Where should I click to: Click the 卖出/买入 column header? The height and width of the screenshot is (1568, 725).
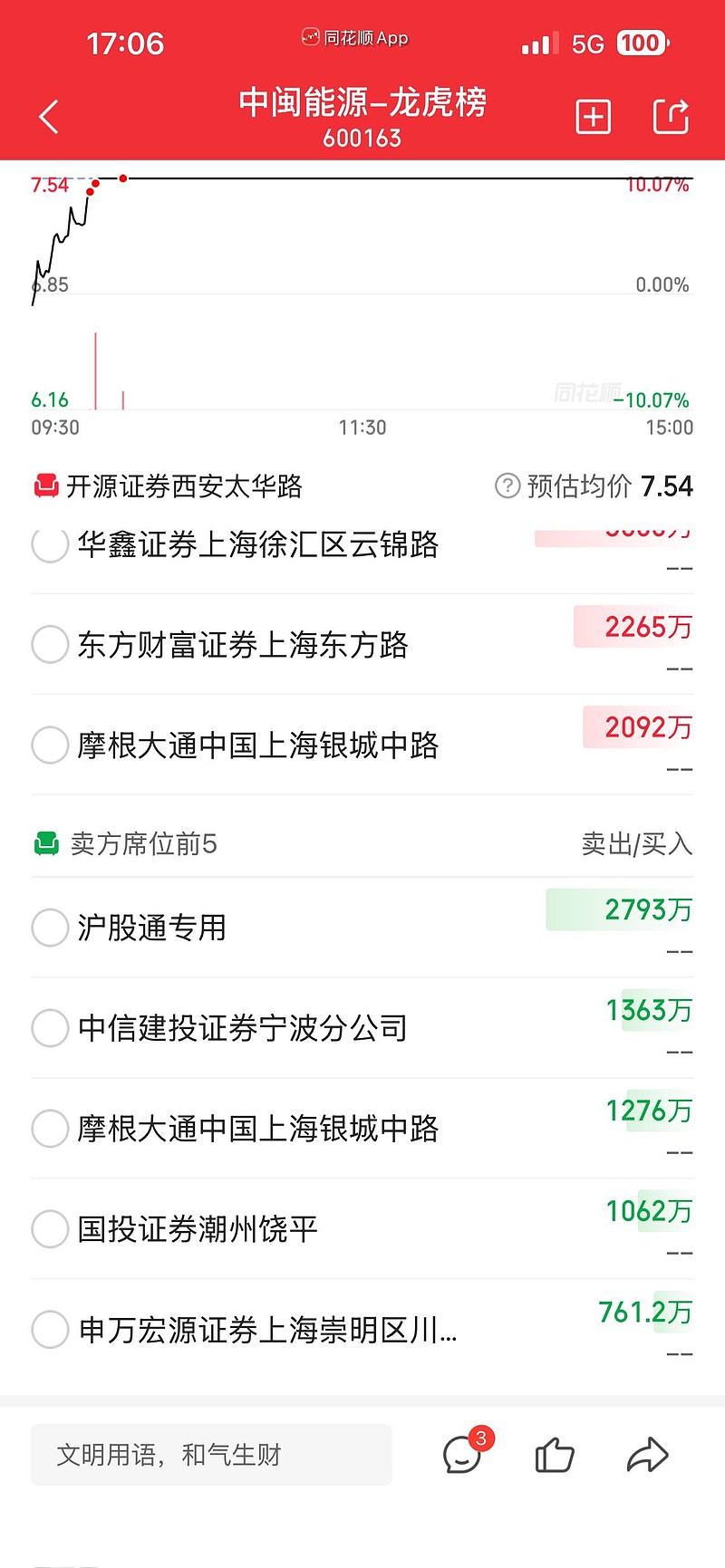pos(637,843)
